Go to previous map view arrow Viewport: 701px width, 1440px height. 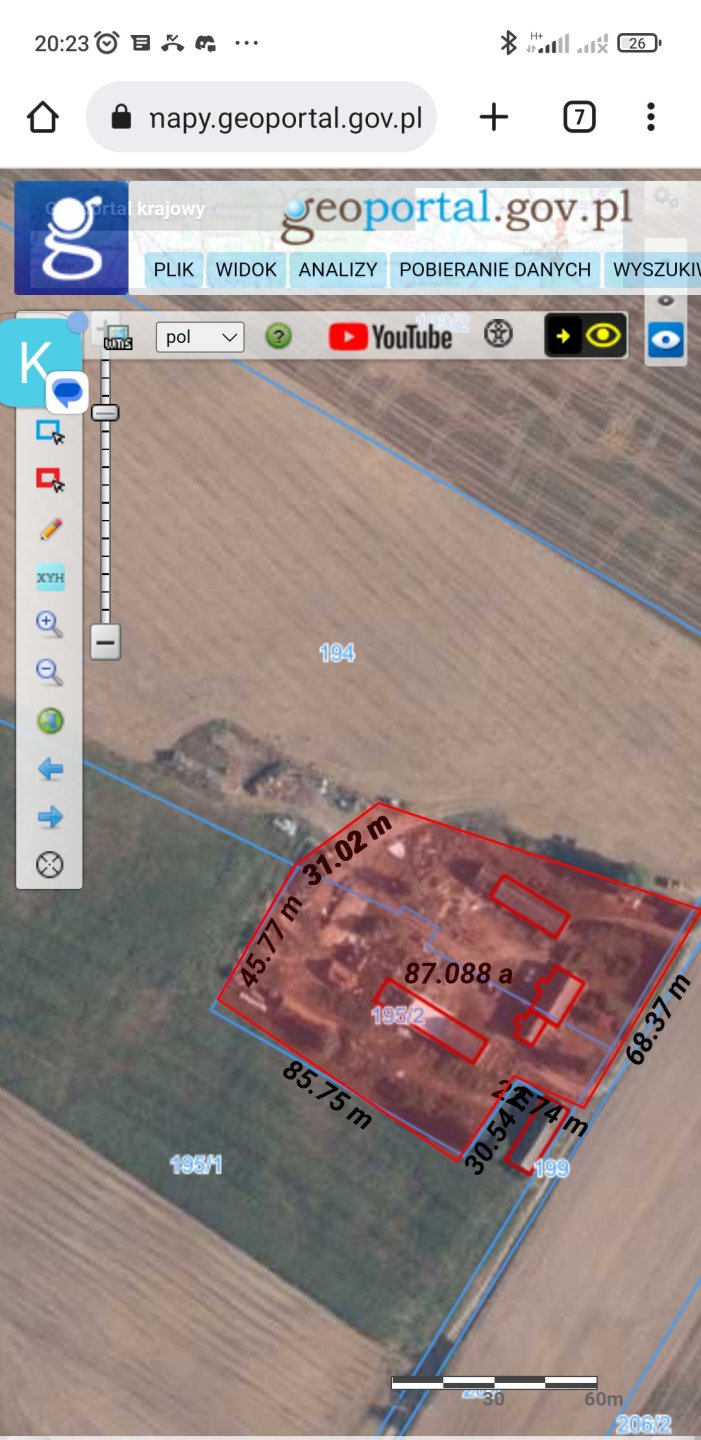coord(50,769)
